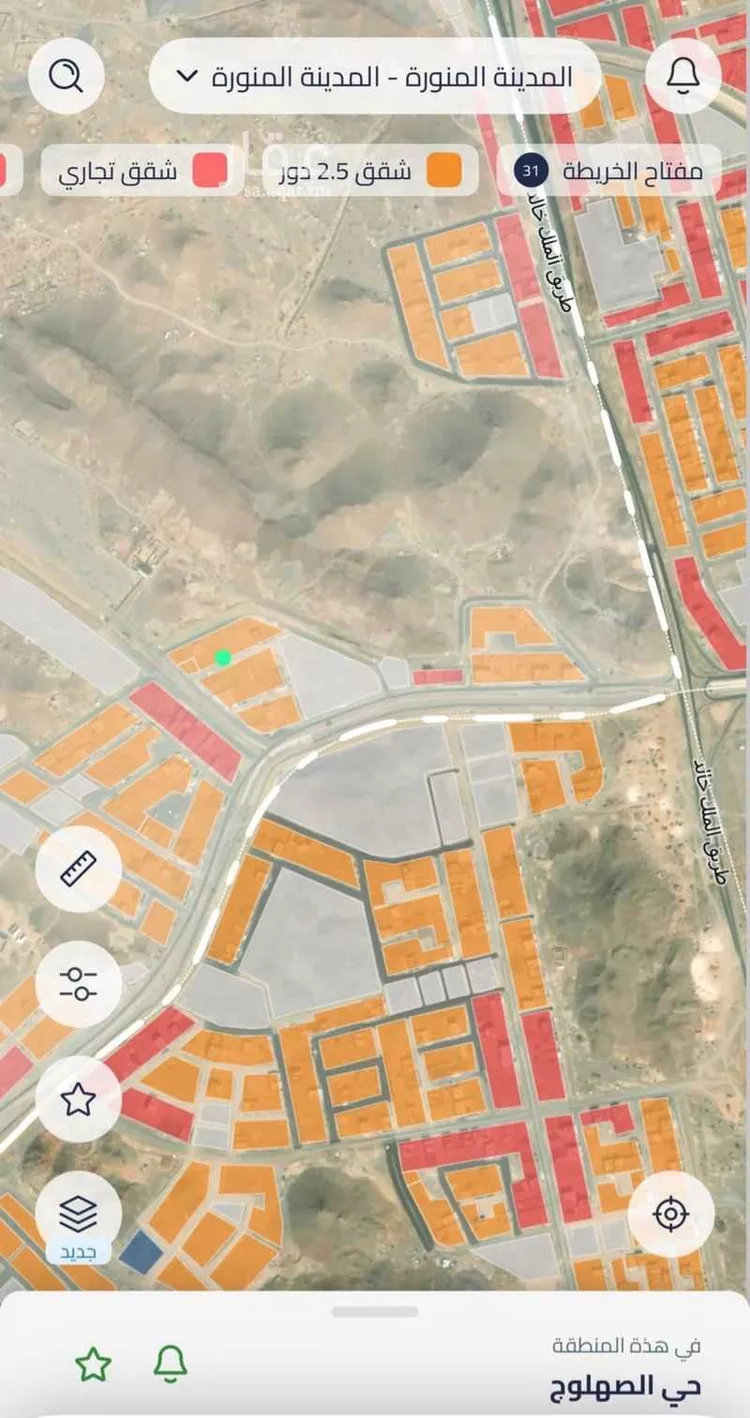Tap the green marker on the map
The height and width of the screenshot is (1418, 750).
tap(223, 657)
